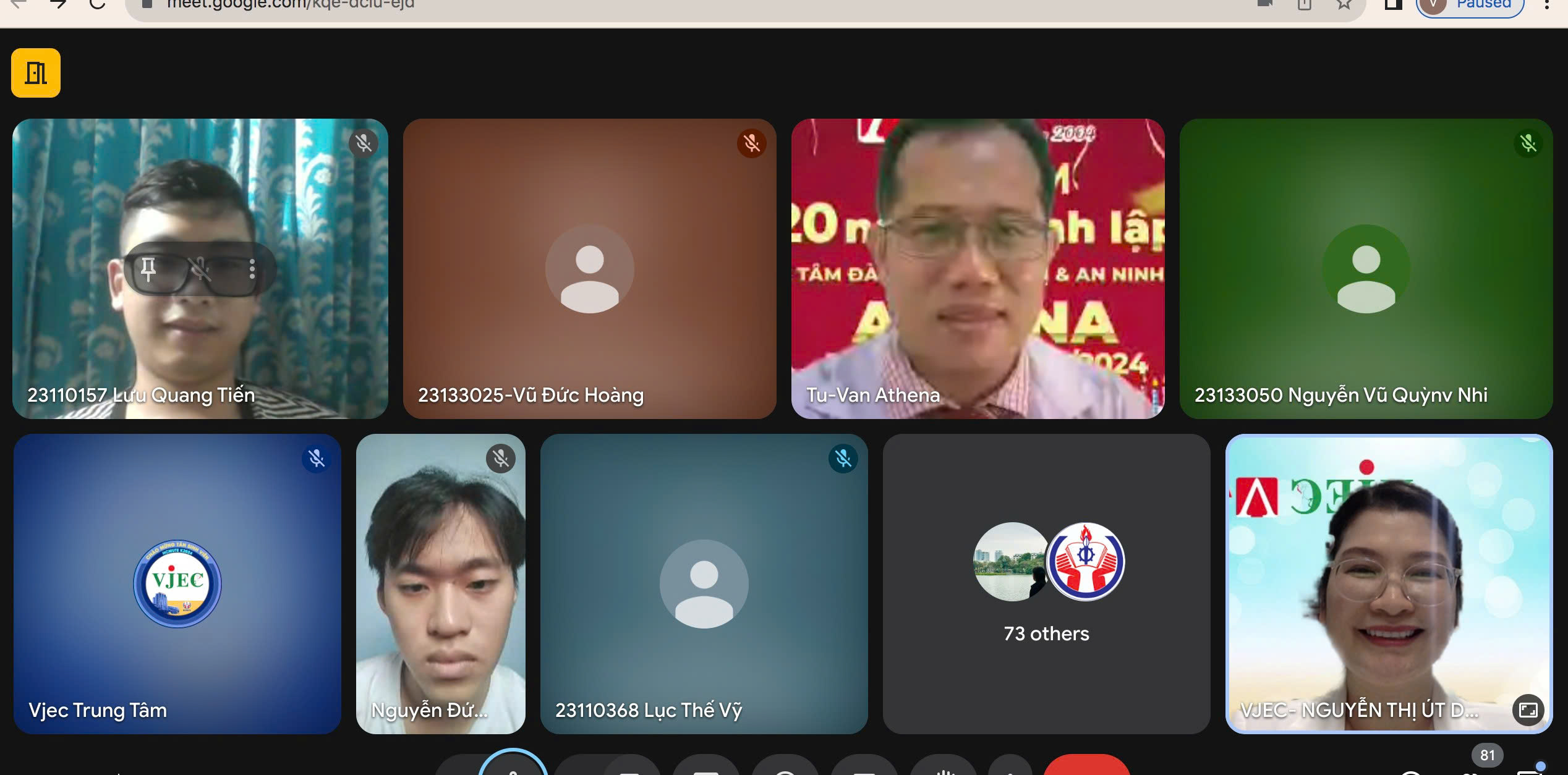Bookmark this page with the star
The height and width of the screenshot is (775, 1568).
point(1344,5)
